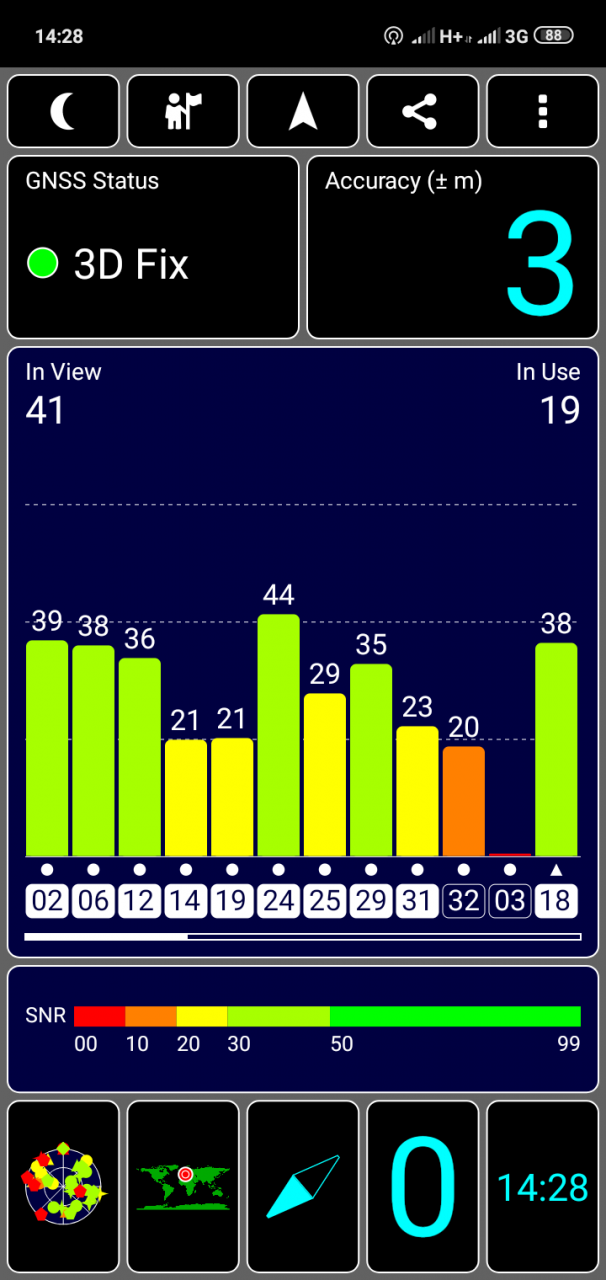606x1280 pixels.
Task: Open the GNSS Status 3D Fix card
Action: click(153, 247)
